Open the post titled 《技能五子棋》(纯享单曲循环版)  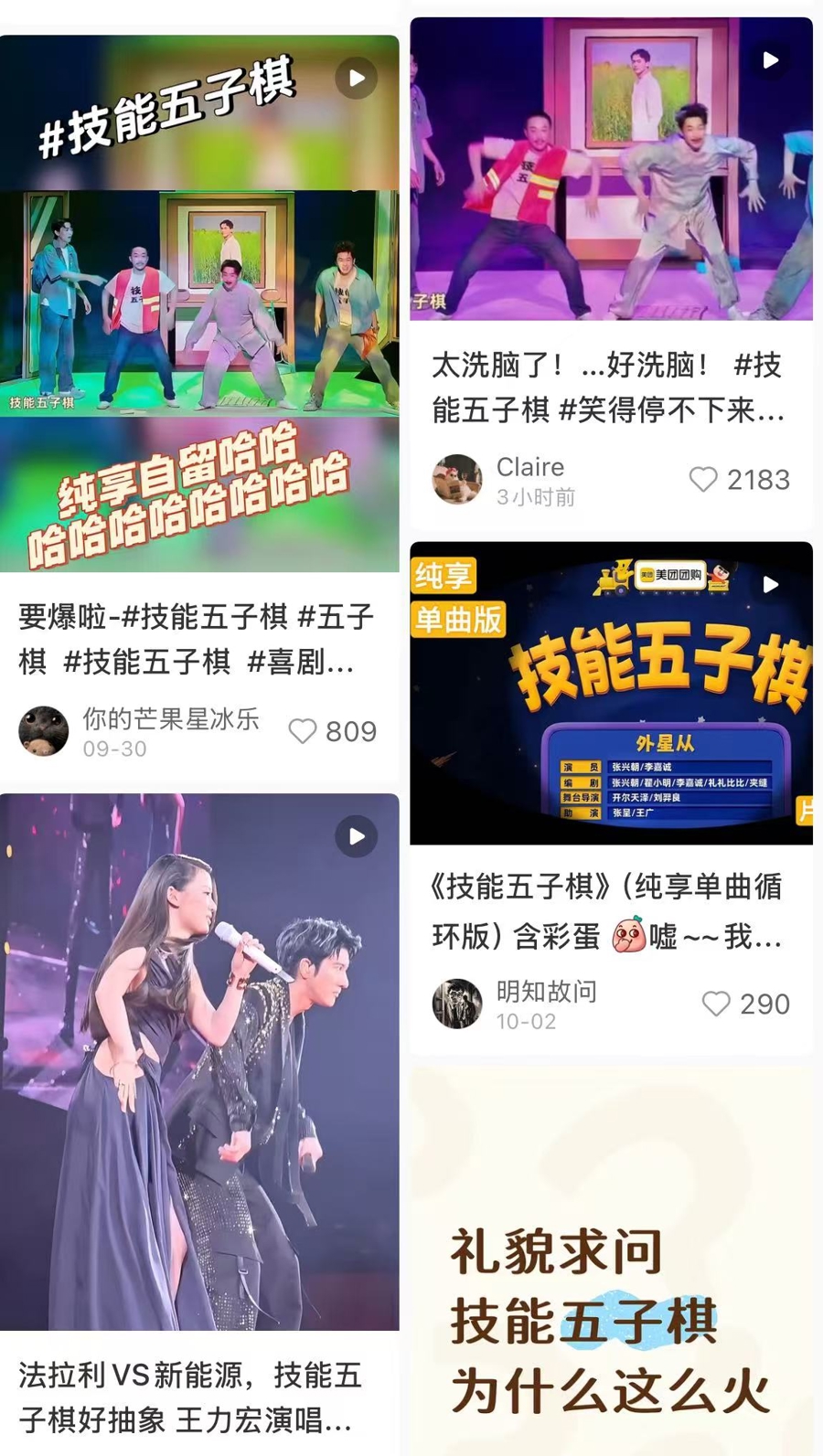606,911
